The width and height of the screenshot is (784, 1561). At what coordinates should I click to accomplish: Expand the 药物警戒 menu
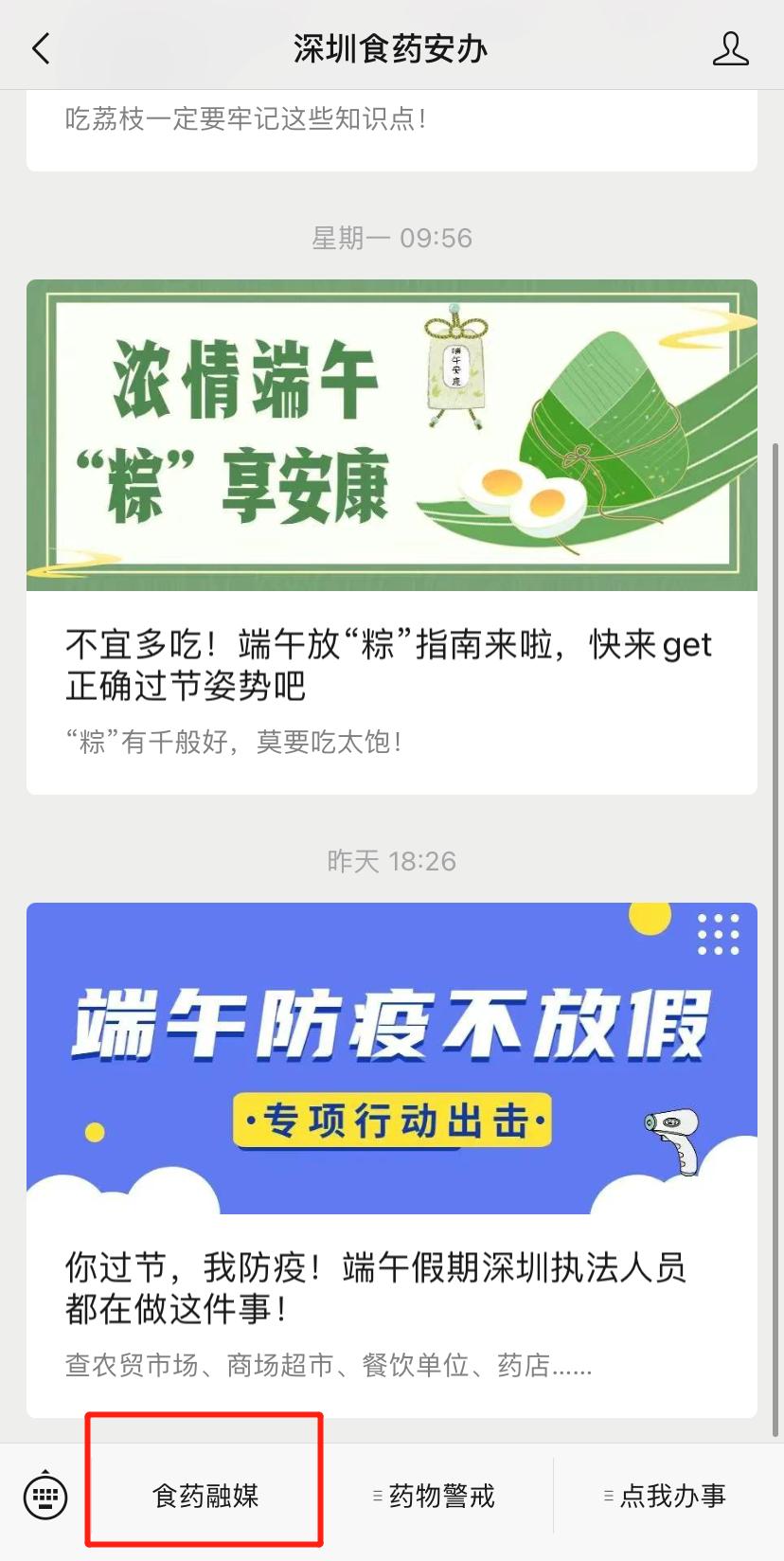pos(436,1497)
